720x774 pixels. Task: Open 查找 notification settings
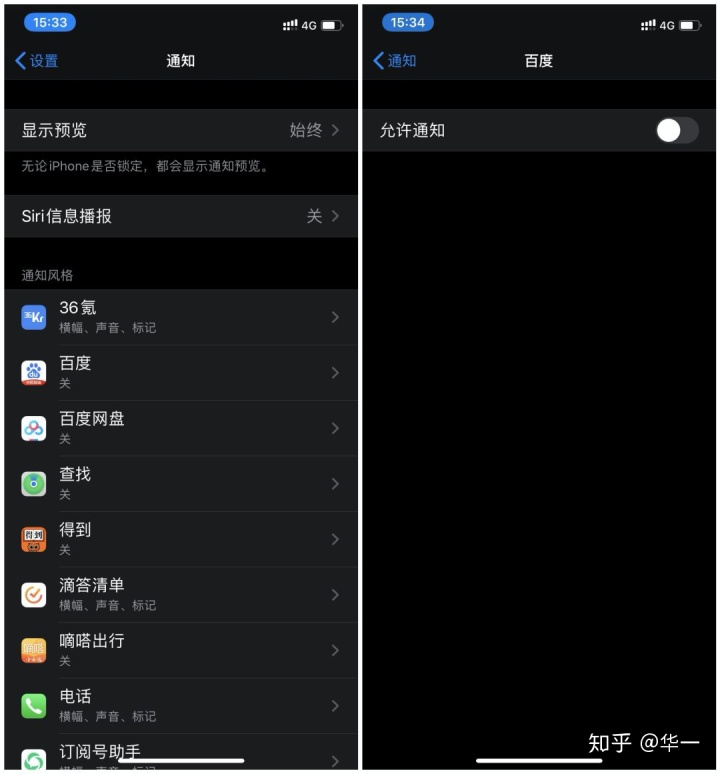[x=180, y=483]
